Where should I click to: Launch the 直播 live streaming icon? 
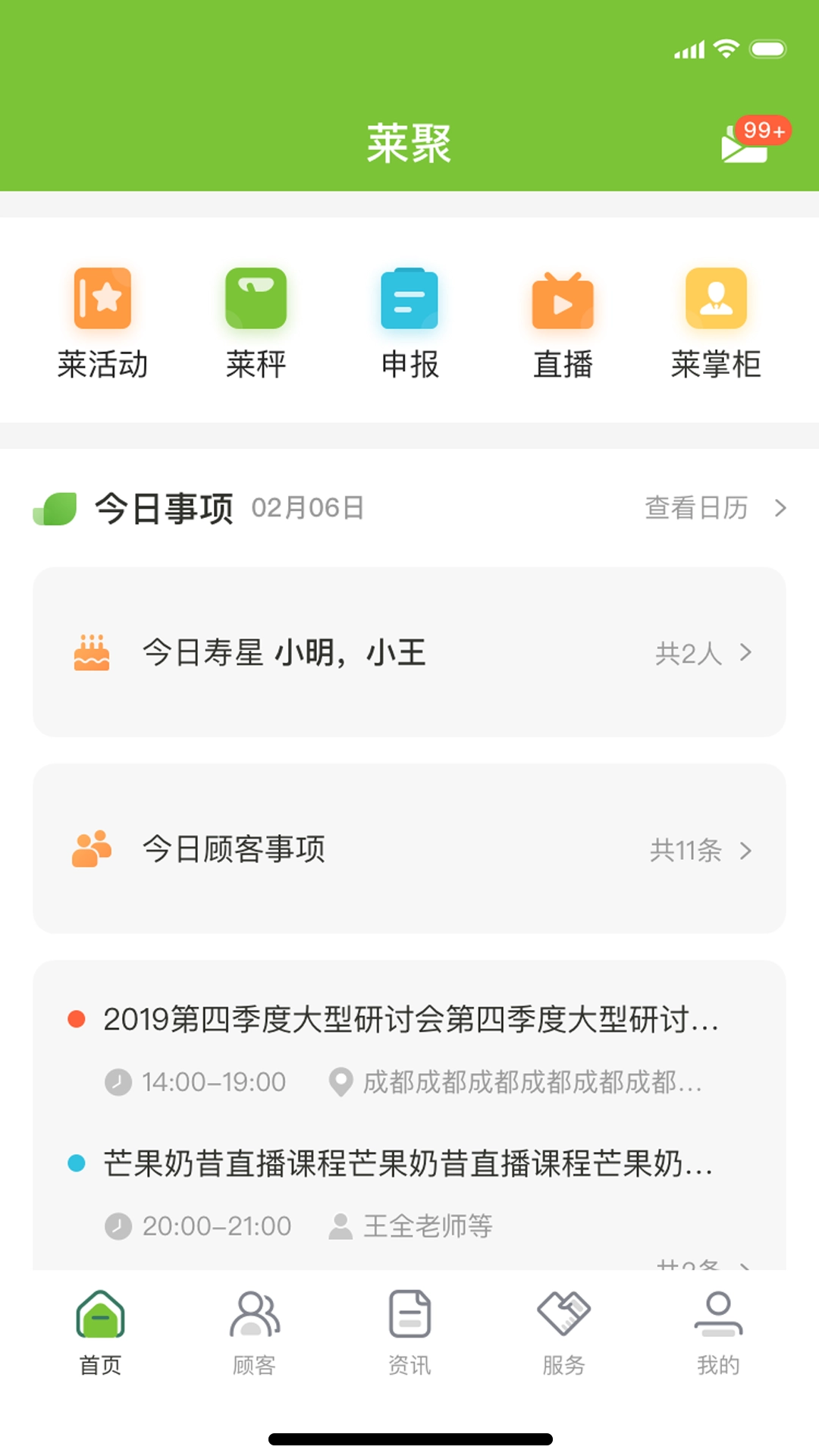(563, 297)
